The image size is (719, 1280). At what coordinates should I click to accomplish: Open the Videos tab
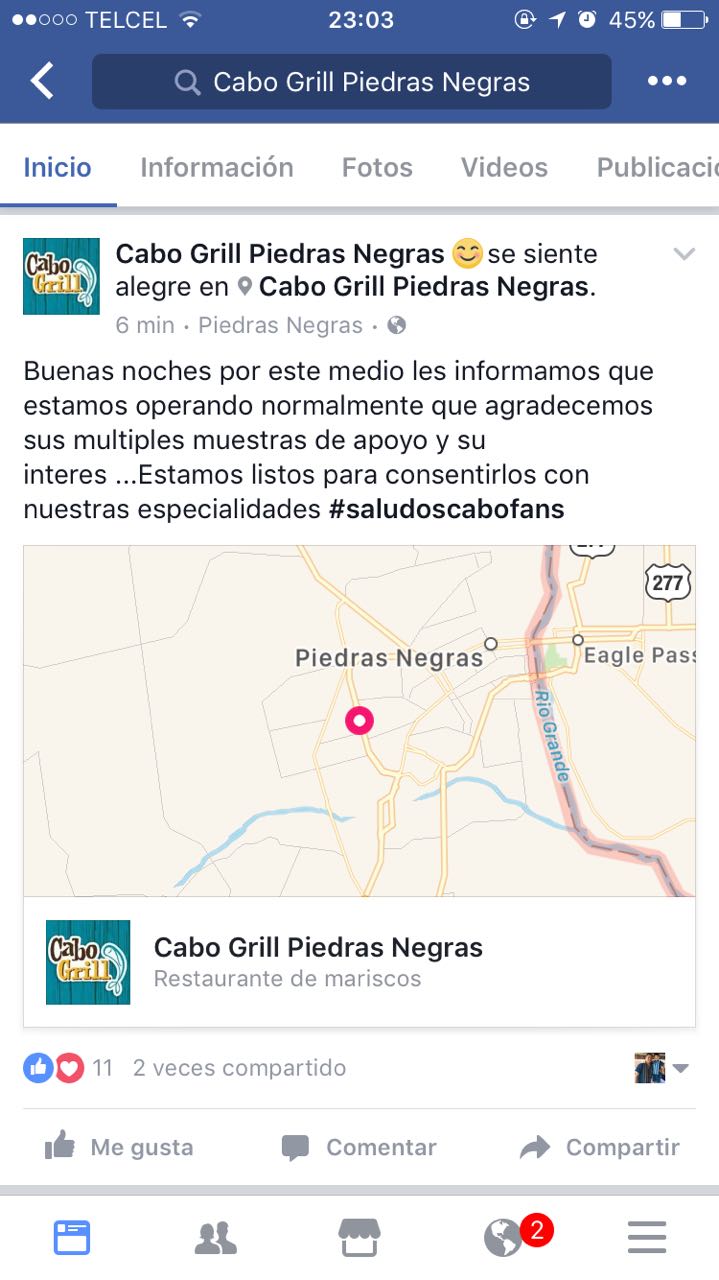[x=504, y=167]
